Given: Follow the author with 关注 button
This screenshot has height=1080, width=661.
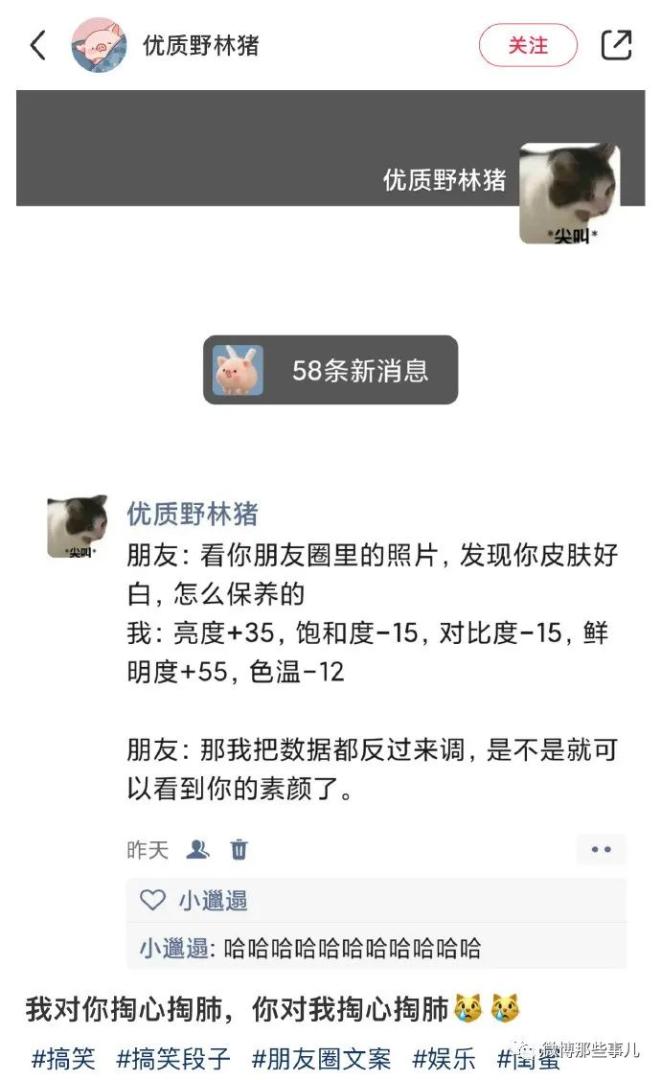Looking at the screenshot, I should pyautogui.click(x=528, y=45).
